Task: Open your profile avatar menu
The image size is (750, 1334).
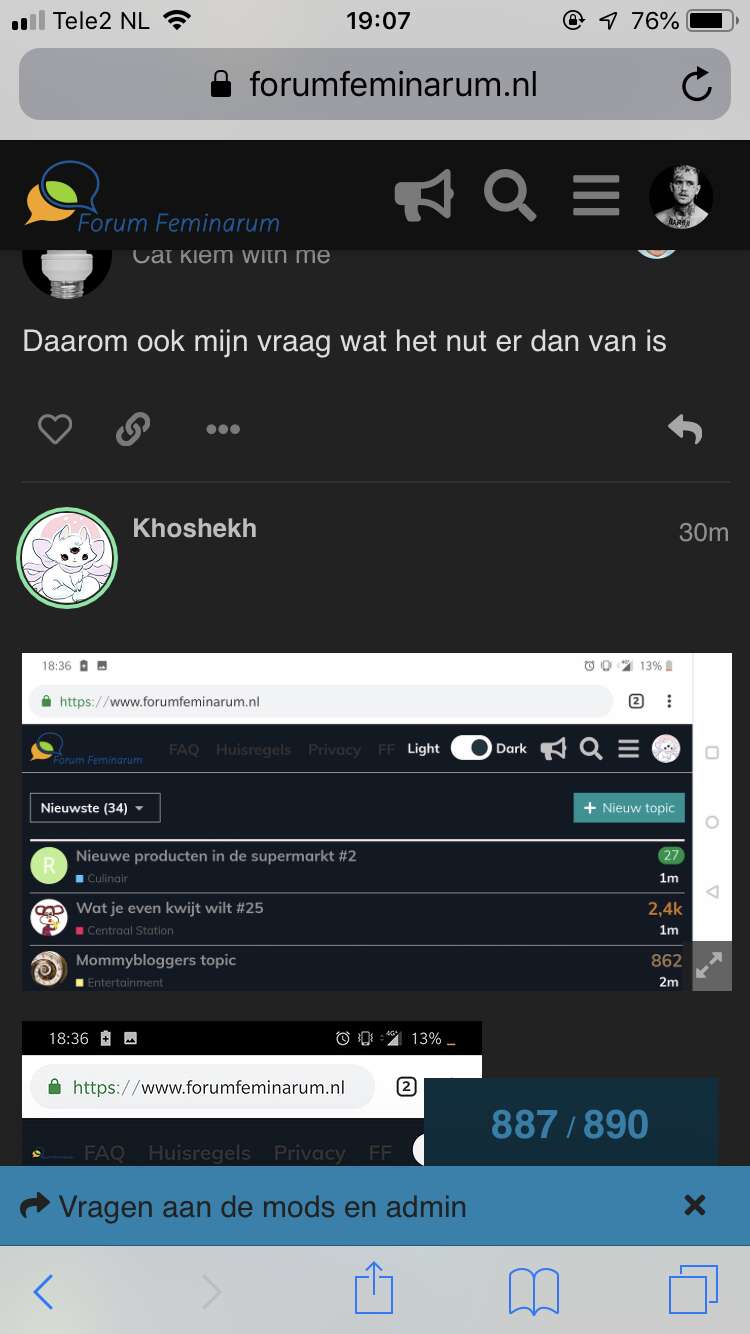Action: point(681,196)
